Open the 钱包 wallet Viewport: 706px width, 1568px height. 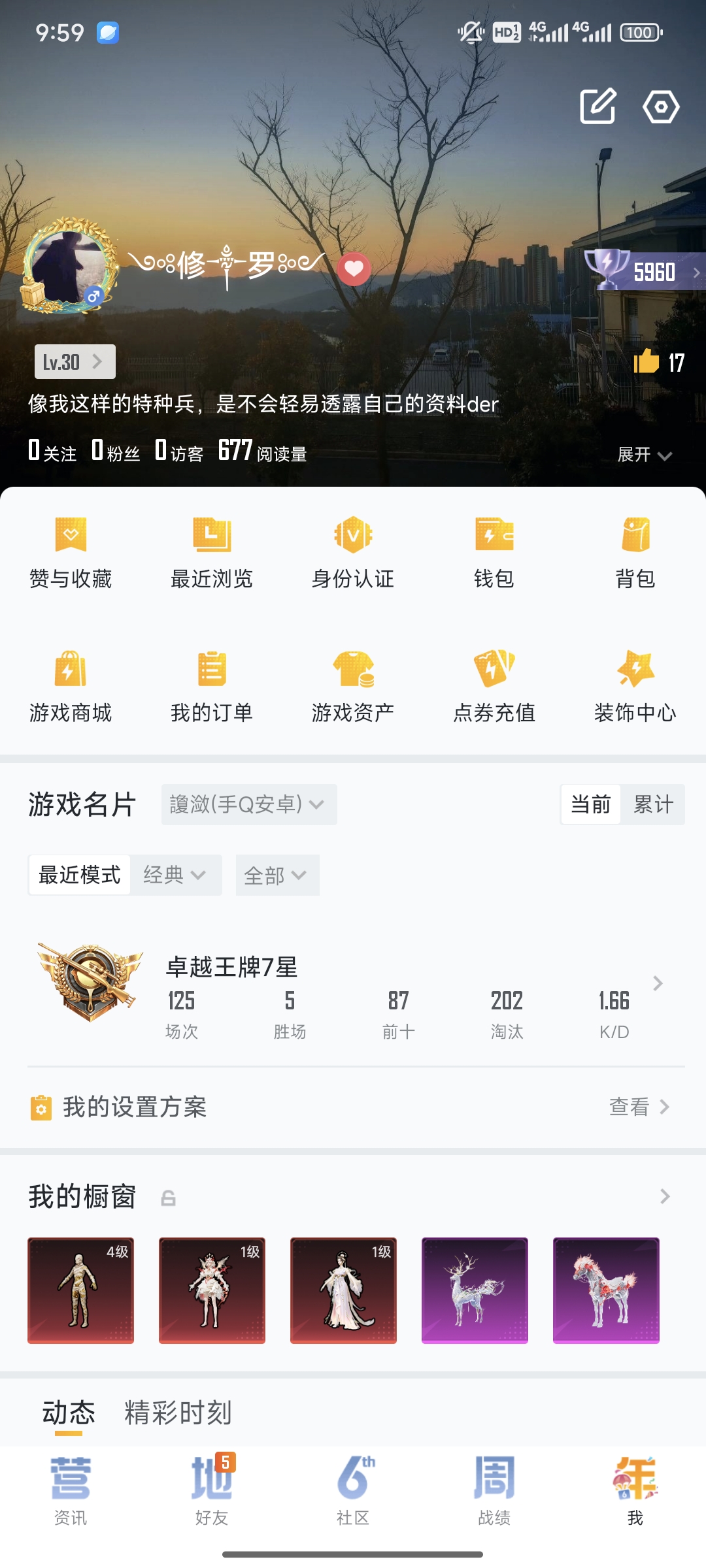point(494,552)
